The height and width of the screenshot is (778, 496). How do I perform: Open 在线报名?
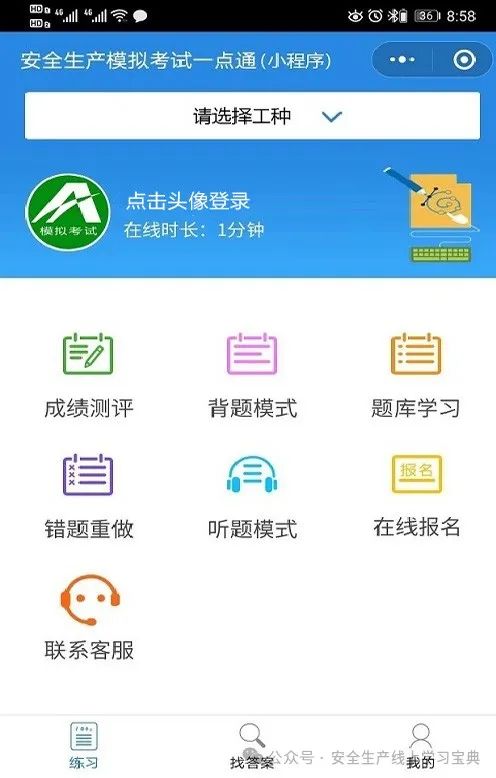tap(417, 496)
